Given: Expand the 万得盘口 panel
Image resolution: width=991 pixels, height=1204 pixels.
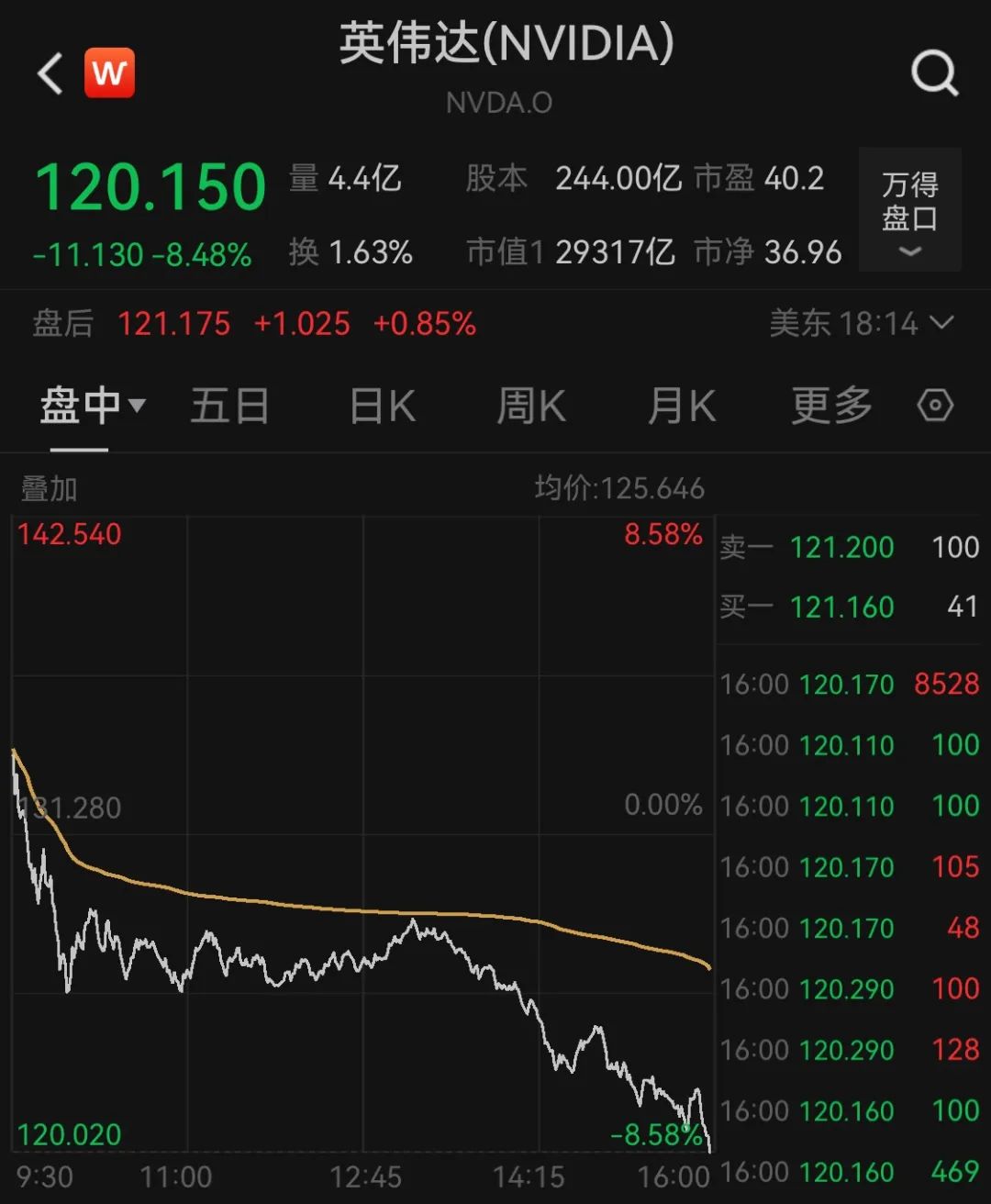Looking at the screenshot, I should pyautogui.click(x=909, y=210).
